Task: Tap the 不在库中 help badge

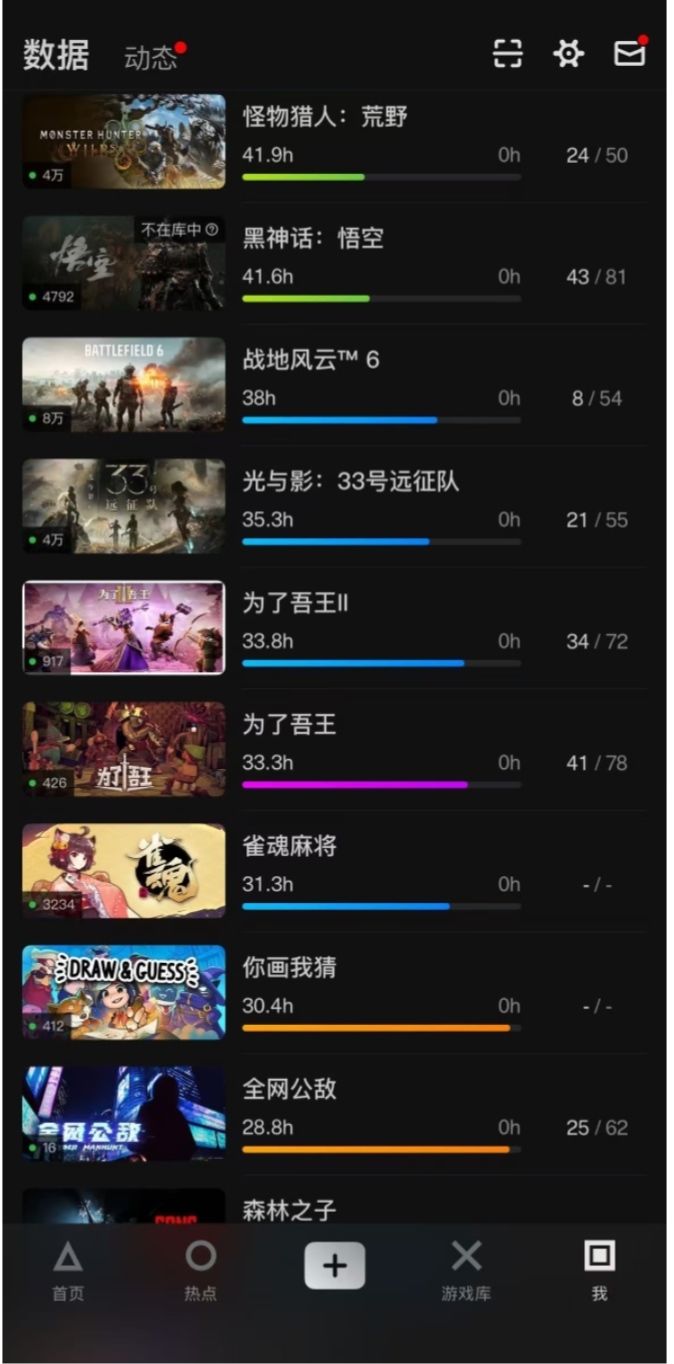Action: [180, 230]
